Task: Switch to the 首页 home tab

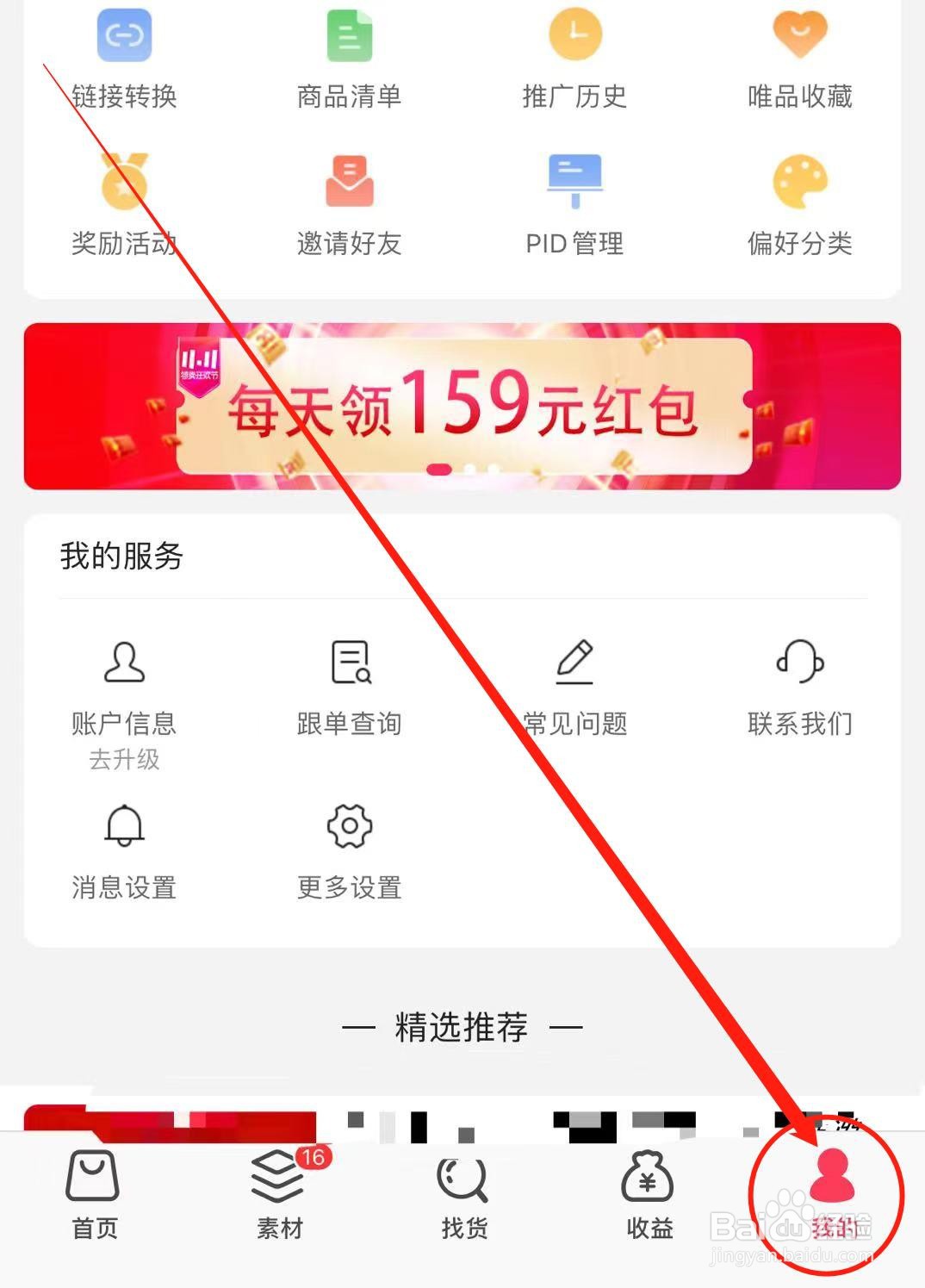Action: (x=90, y=1198)
